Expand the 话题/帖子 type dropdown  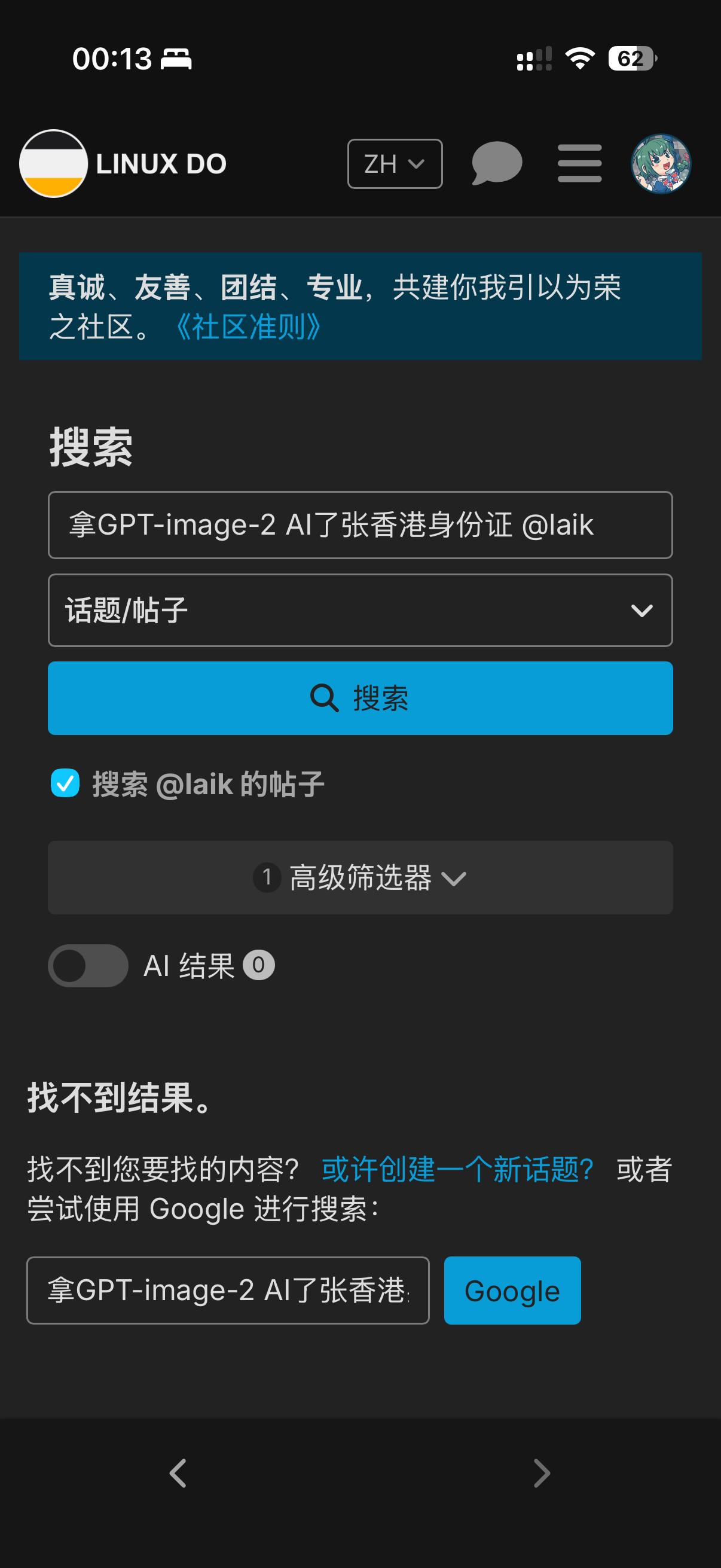coord(359,610)
